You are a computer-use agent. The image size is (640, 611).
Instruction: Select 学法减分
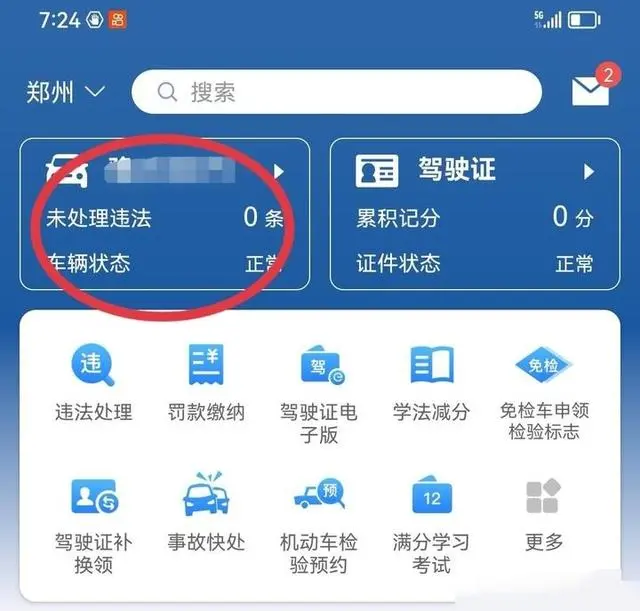[x=431, y=383]
